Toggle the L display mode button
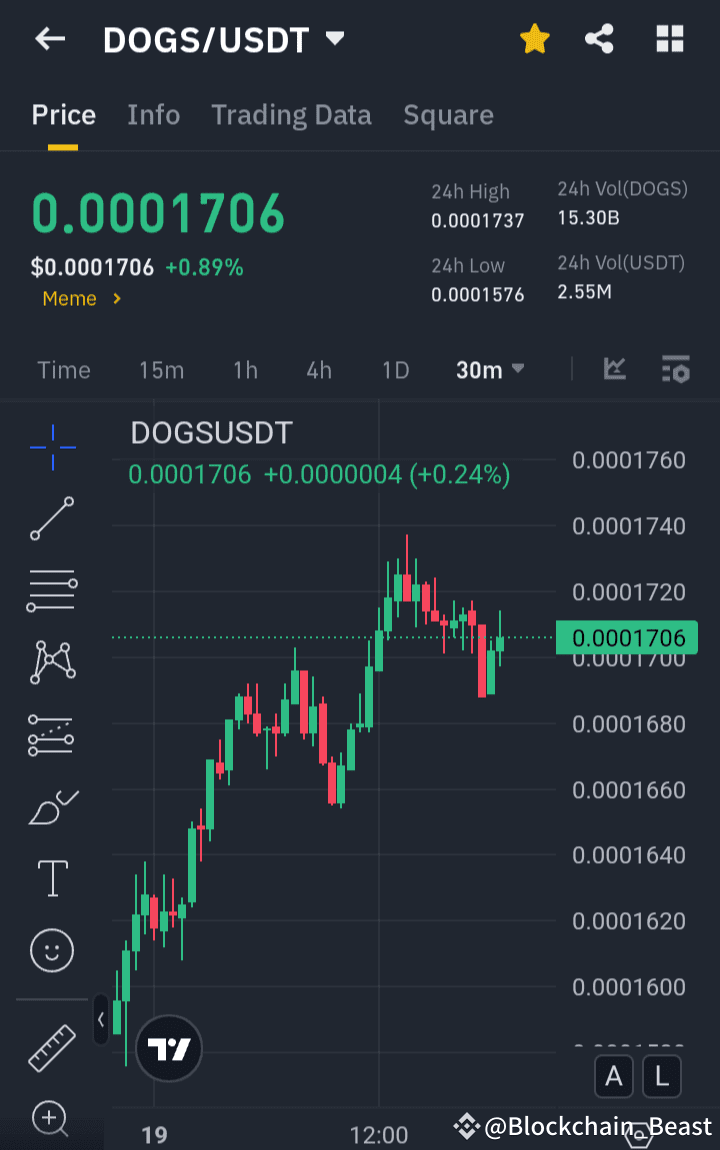720x1150 pixels. point(661,1076)
